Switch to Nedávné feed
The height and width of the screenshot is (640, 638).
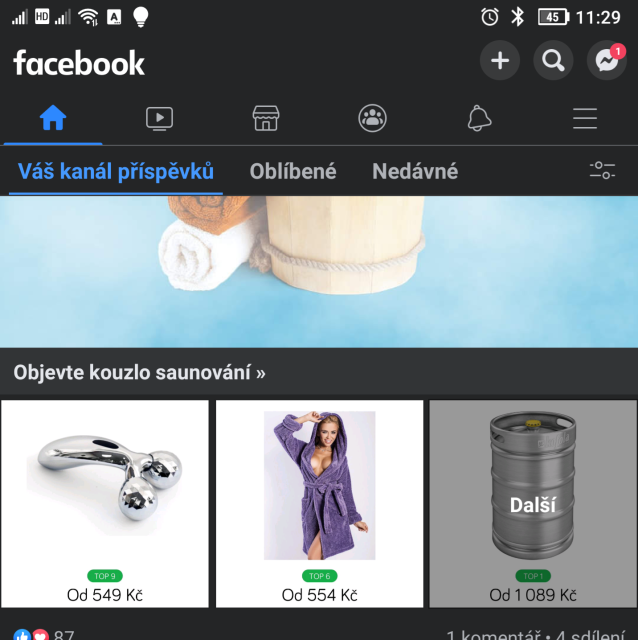click(415, 171)
